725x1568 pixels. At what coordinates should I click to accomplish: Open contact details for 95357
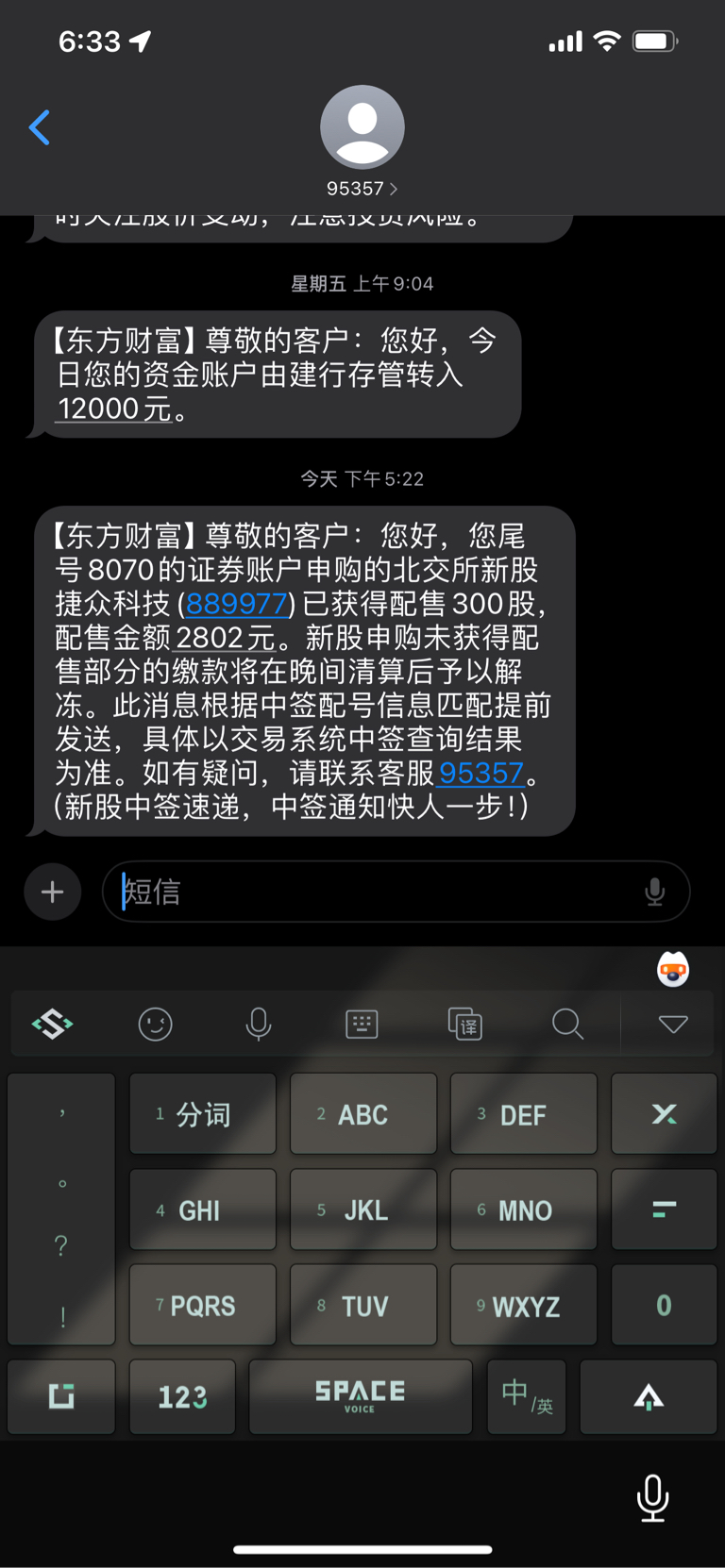362,142
